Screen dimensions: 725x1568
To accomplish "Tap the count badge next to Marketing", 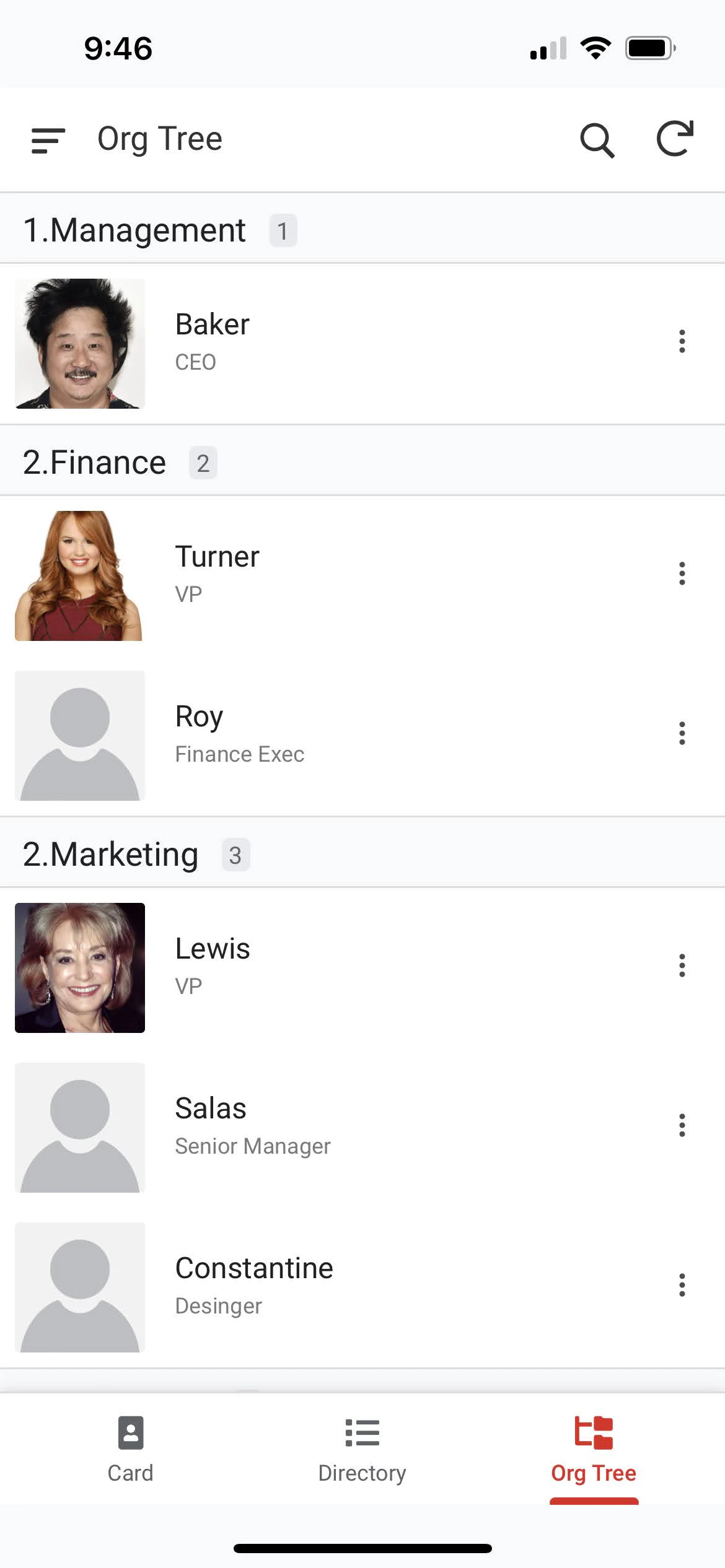I will (235, 855).
